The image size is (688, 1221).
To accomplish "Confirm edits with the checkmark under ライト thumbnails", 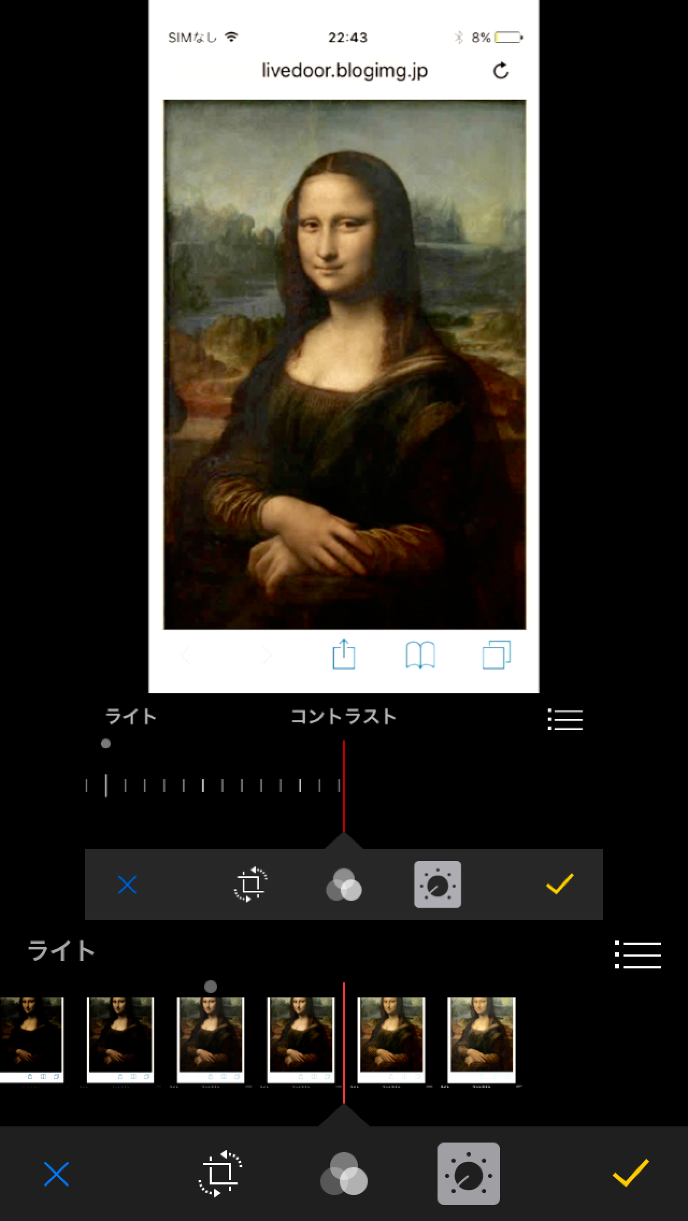I will point(631,1172).
